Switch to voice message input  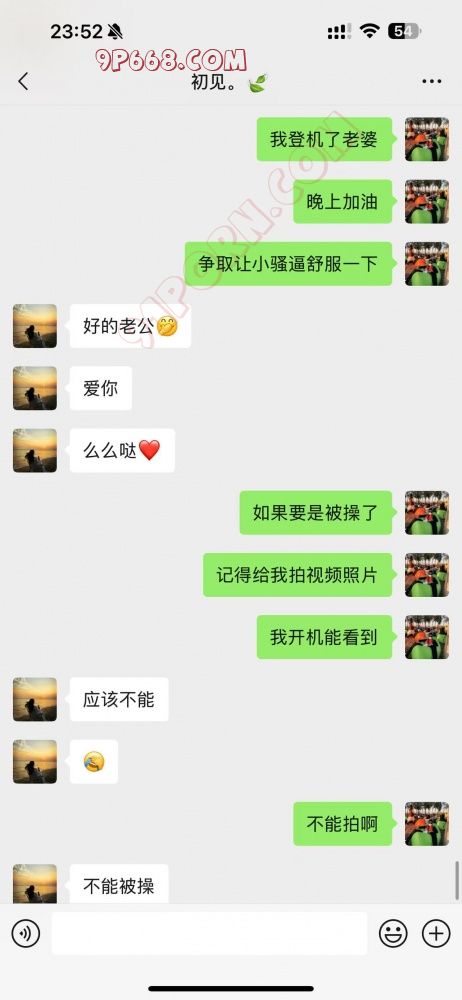click(26, 934)
